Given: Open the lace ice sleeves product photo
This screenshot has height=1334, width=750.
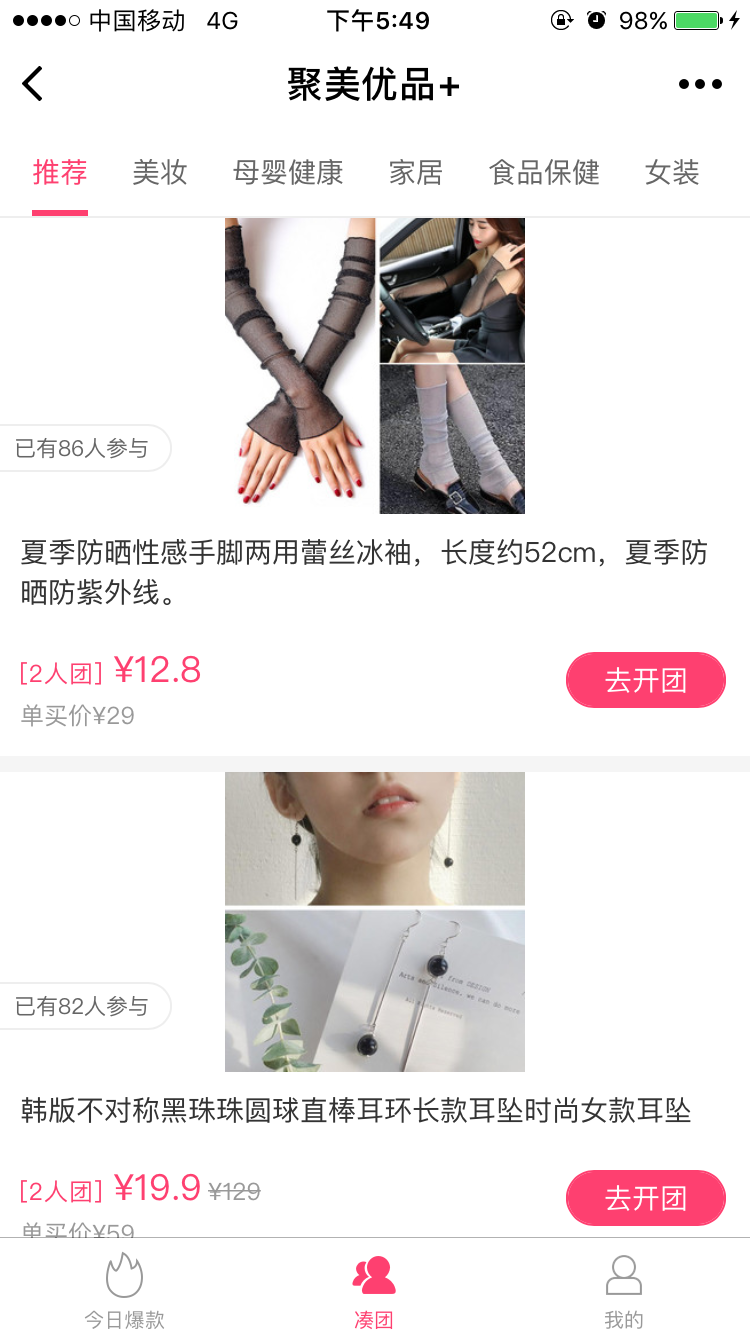Looking at the screenshot, I should [375, 366].
